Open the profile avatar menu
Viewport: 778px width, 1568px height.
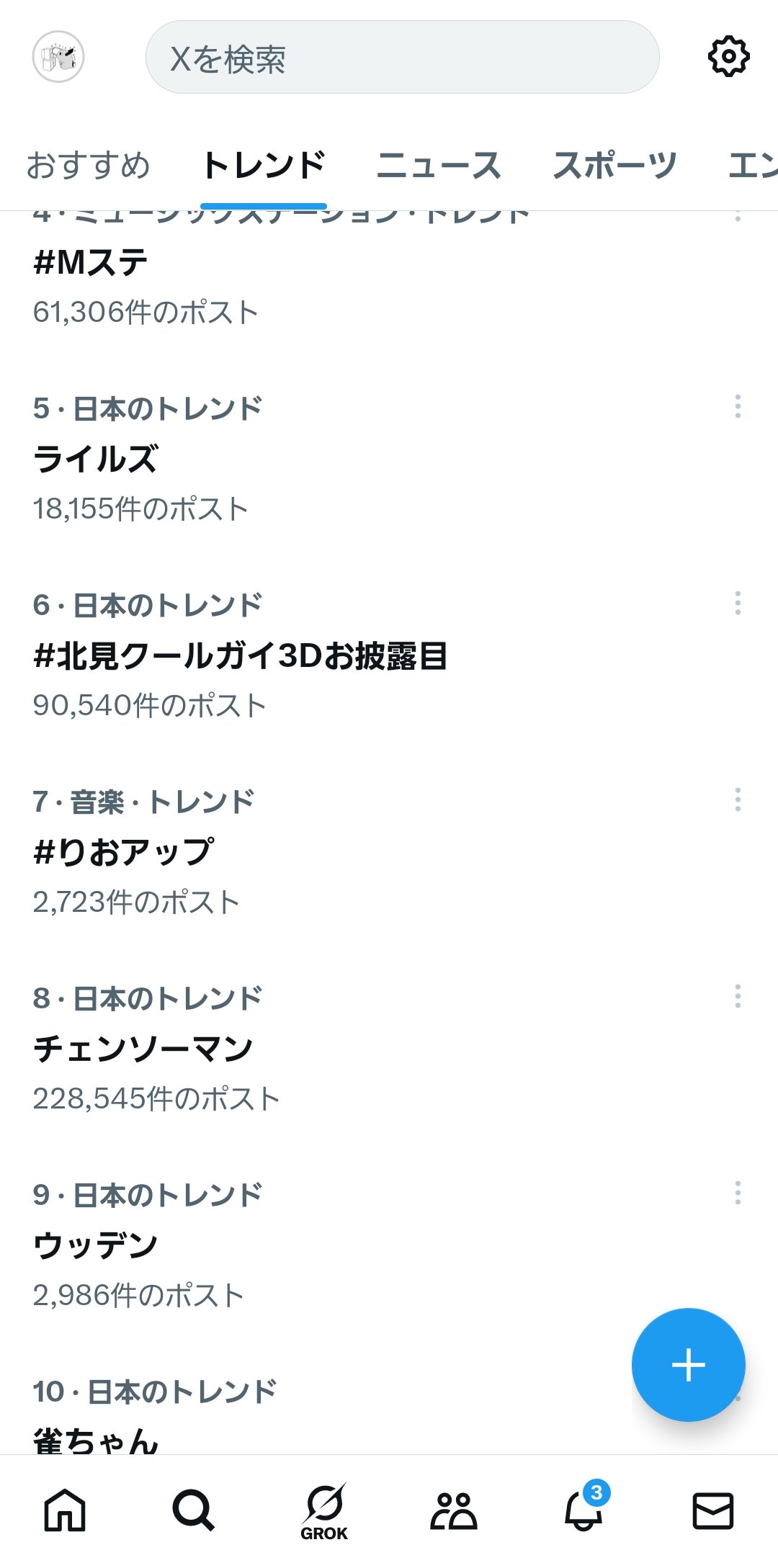click(x=58, y=57)
